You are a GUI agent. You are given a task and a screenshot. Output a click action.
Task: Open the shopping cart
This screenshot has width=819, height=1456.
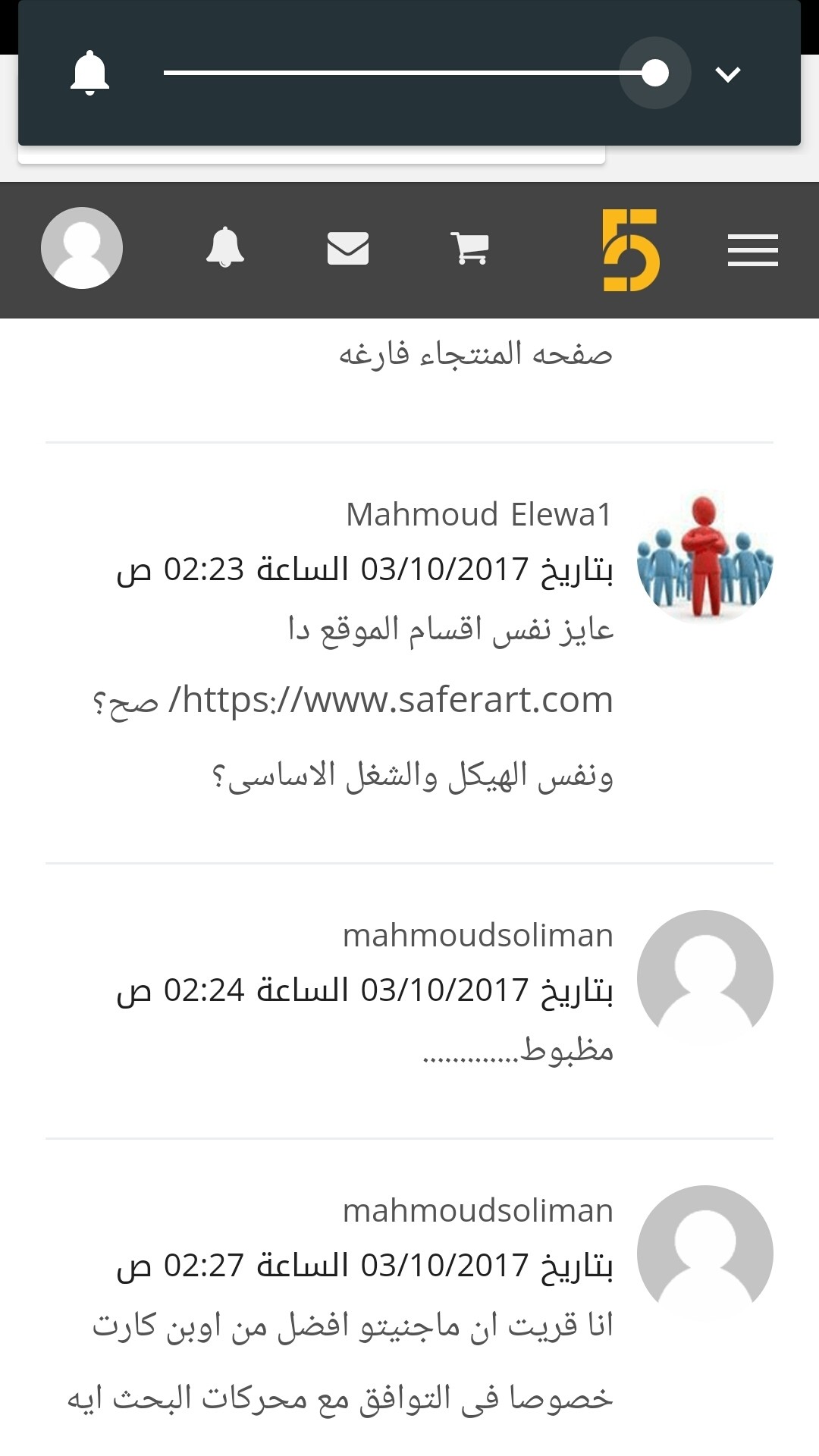(470, 249)
